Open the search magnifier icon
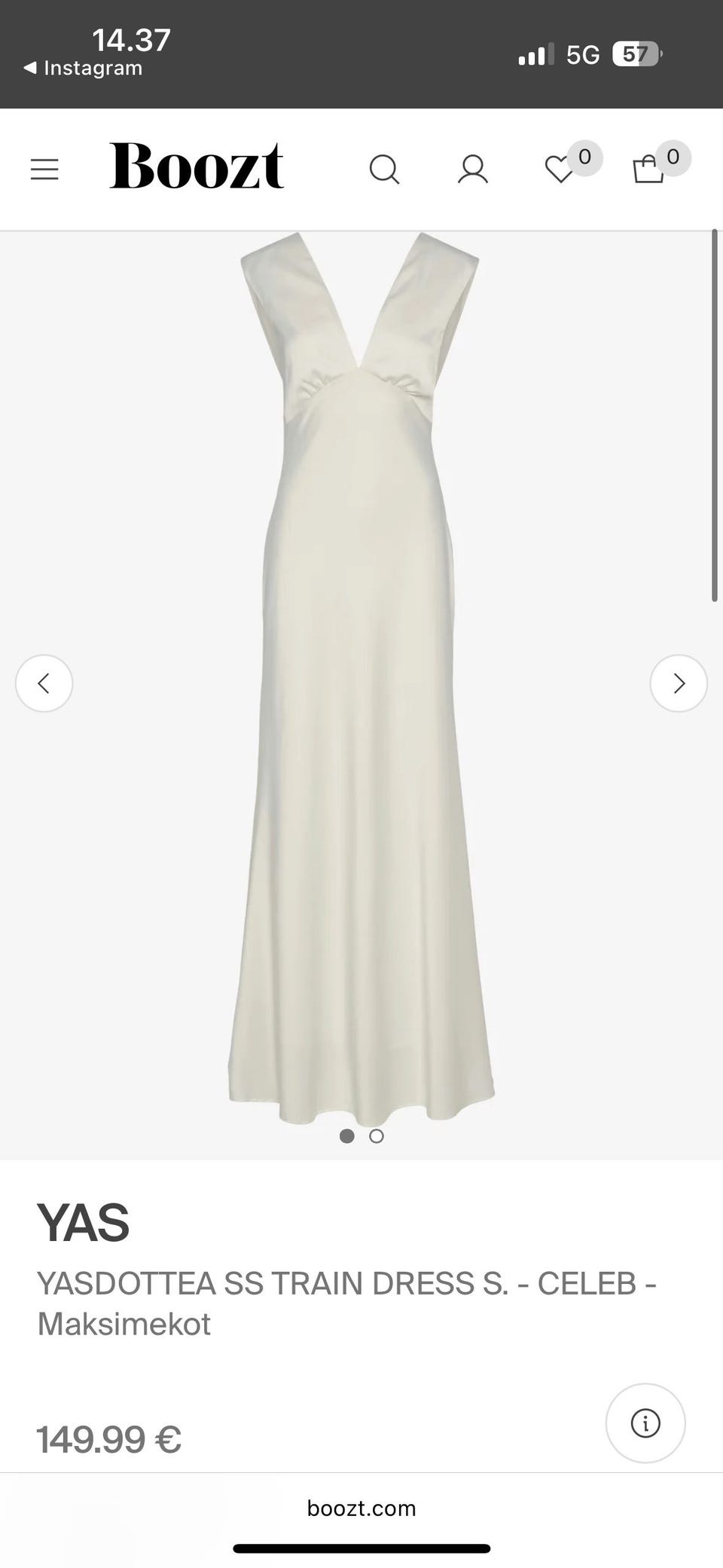 383,169
